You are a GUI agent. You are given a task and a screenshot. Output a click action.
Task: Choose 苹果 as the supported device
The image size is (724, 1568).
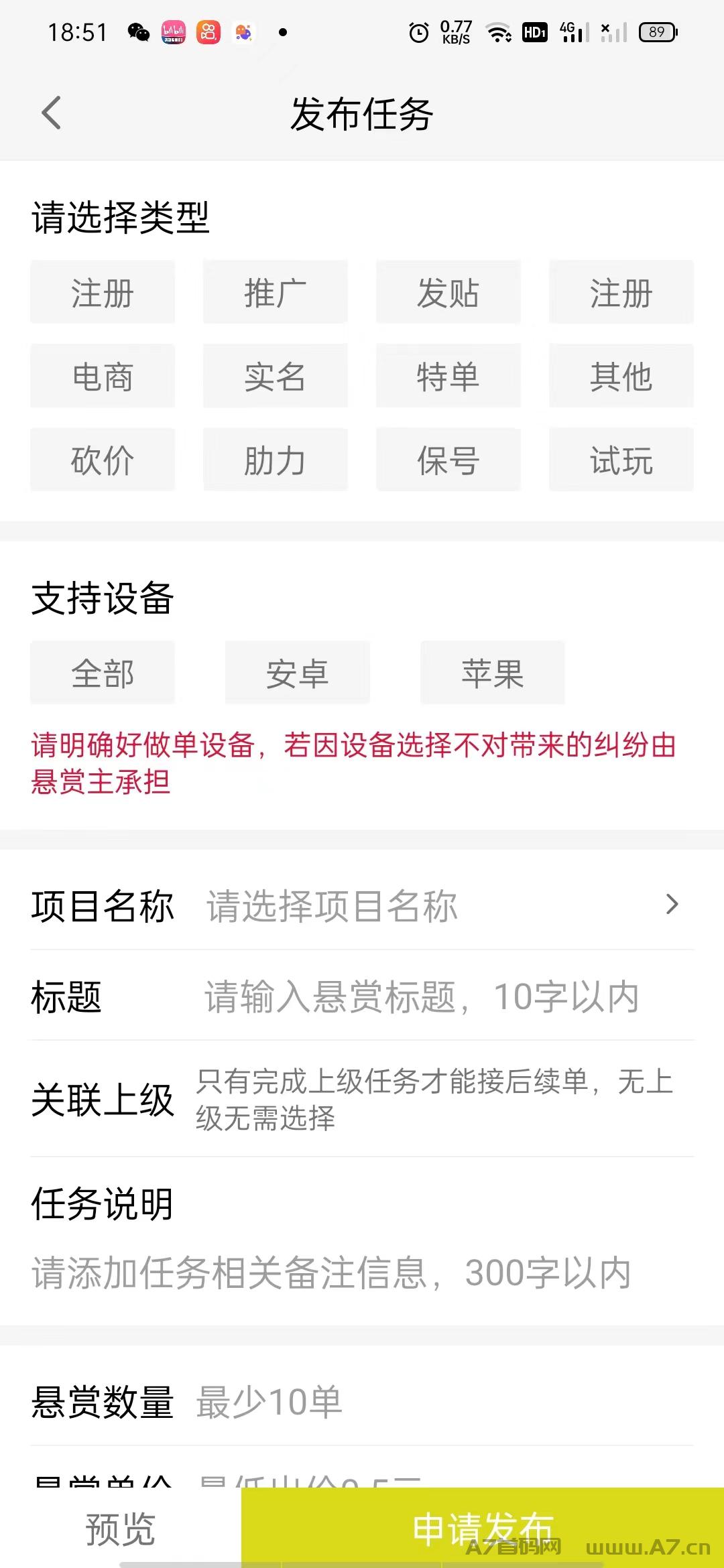point(493,673)
